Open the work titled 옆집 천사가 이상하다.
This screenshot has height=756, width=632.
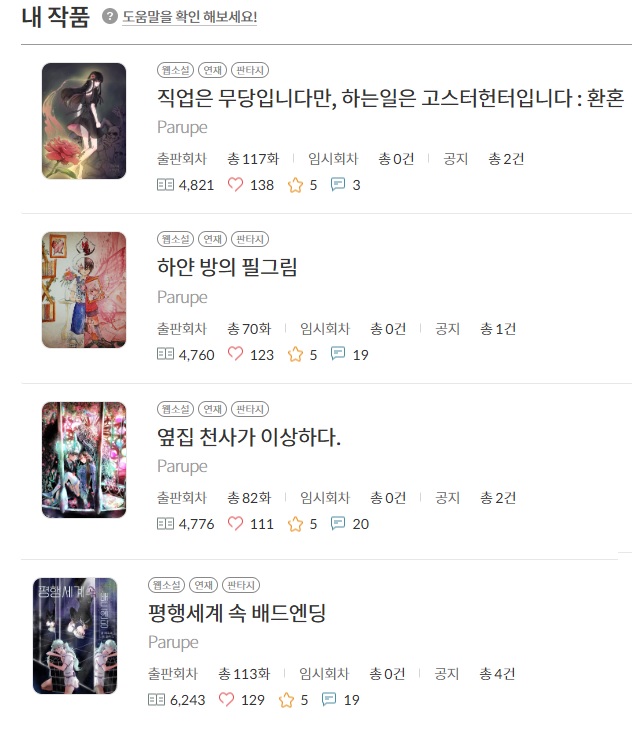click(249, 437)
